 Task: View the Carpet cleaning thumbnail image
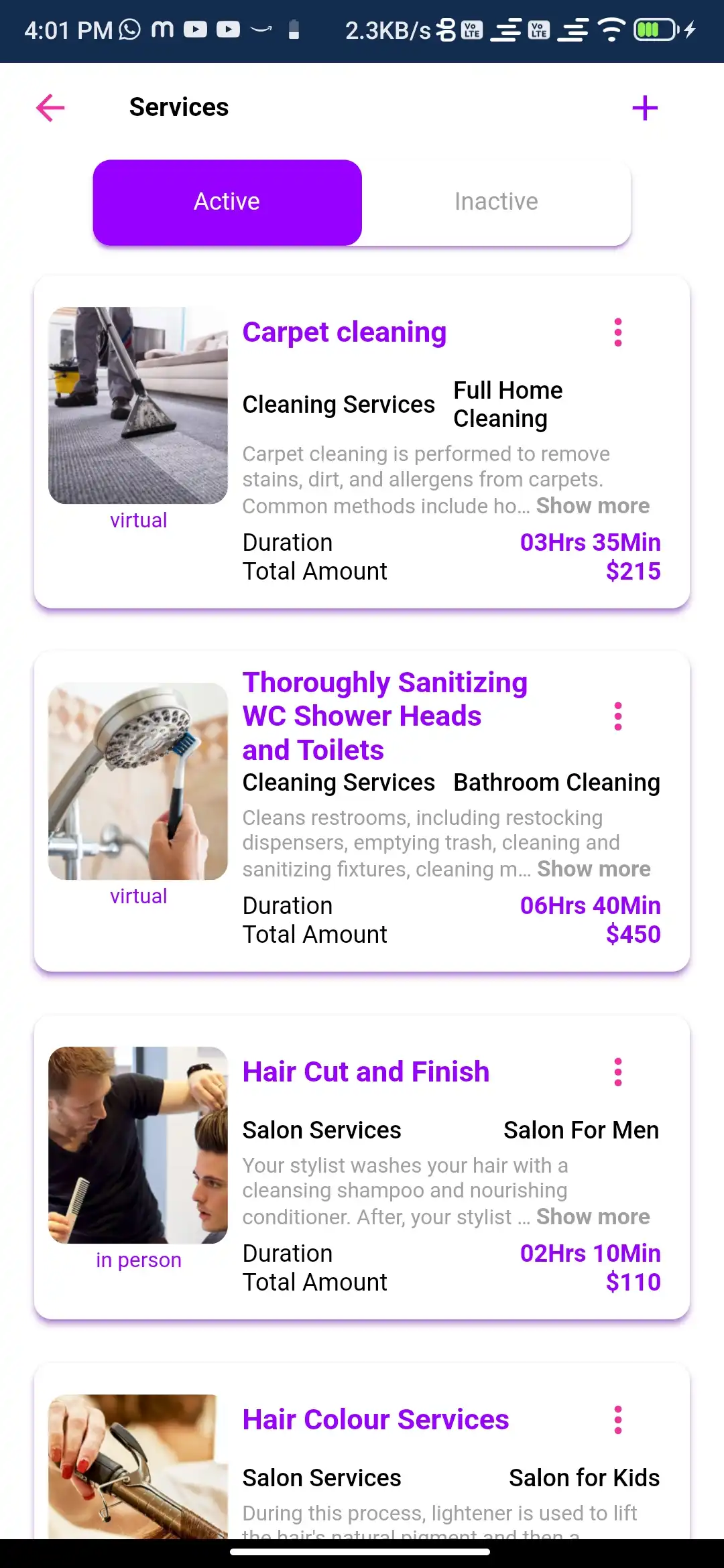(x=138, y=405)
